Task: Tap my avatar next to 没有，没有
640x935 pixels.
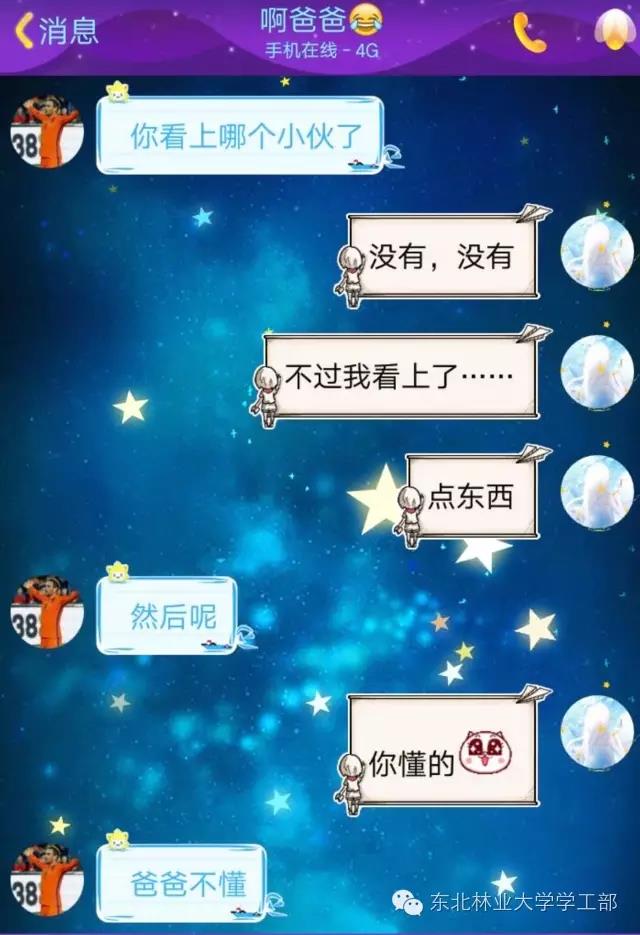Action: (596, 249)
